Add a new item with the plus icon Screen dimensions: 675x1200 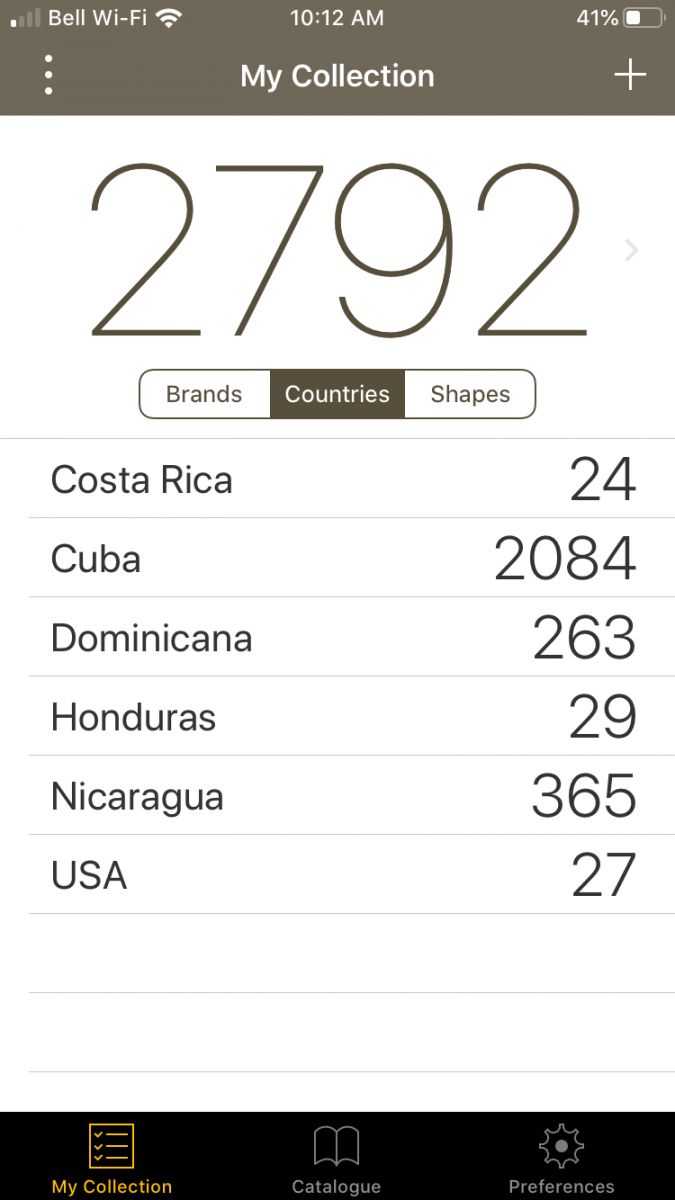(x=630, y=75)
